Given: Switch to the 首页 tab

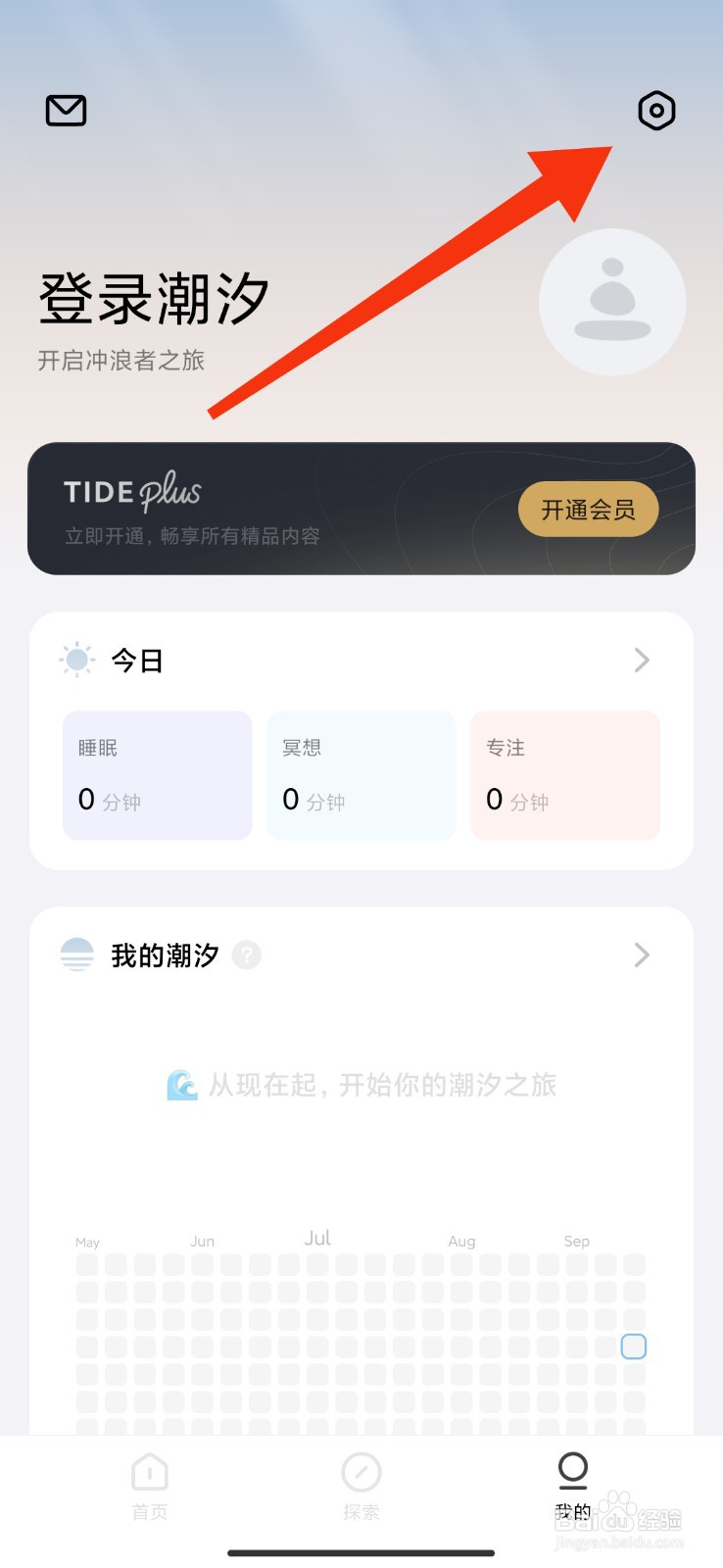Looking at the screenshot, I should [x=150, y=1487].
